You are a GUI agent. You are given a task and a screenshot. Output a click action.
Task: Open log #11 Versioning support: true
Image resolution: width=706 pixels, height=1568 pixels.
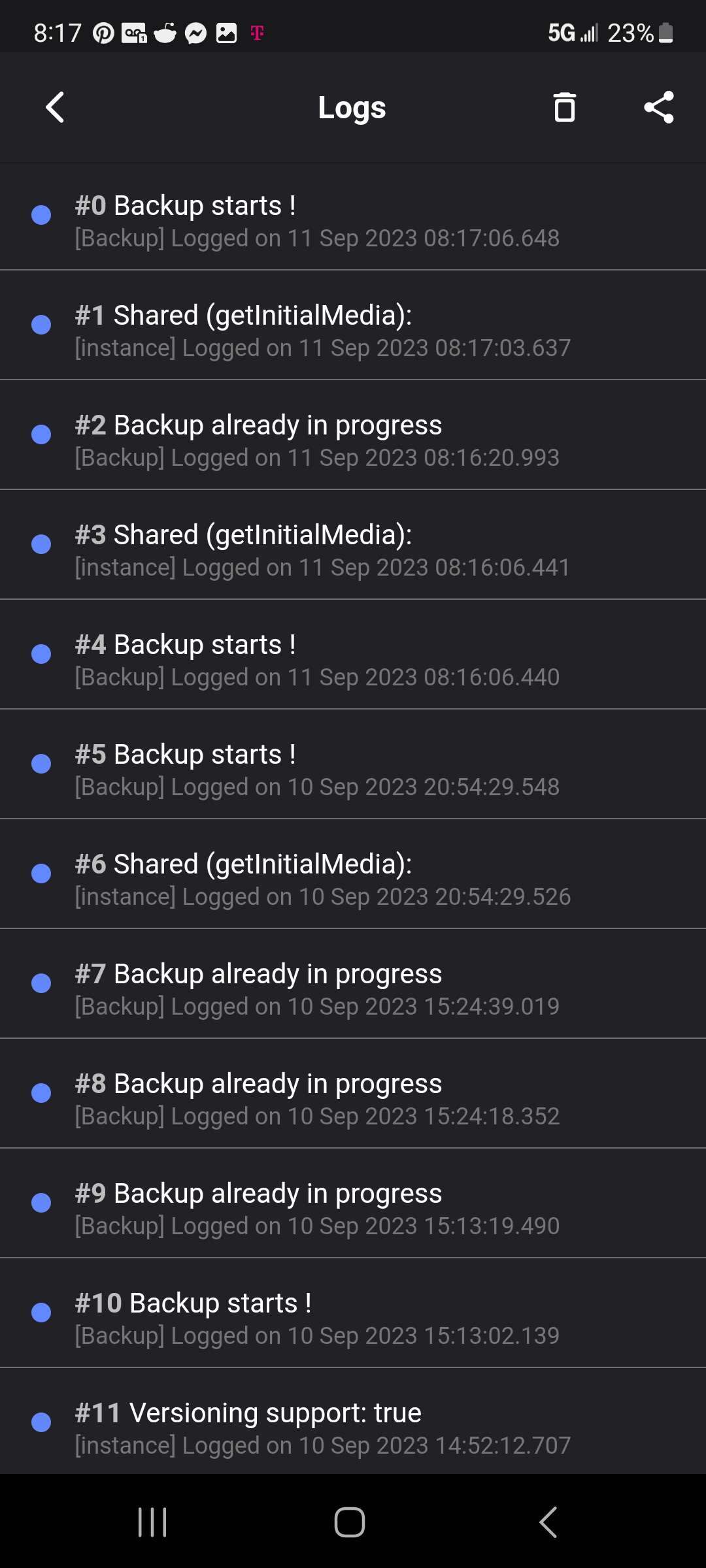(353, 1422)
